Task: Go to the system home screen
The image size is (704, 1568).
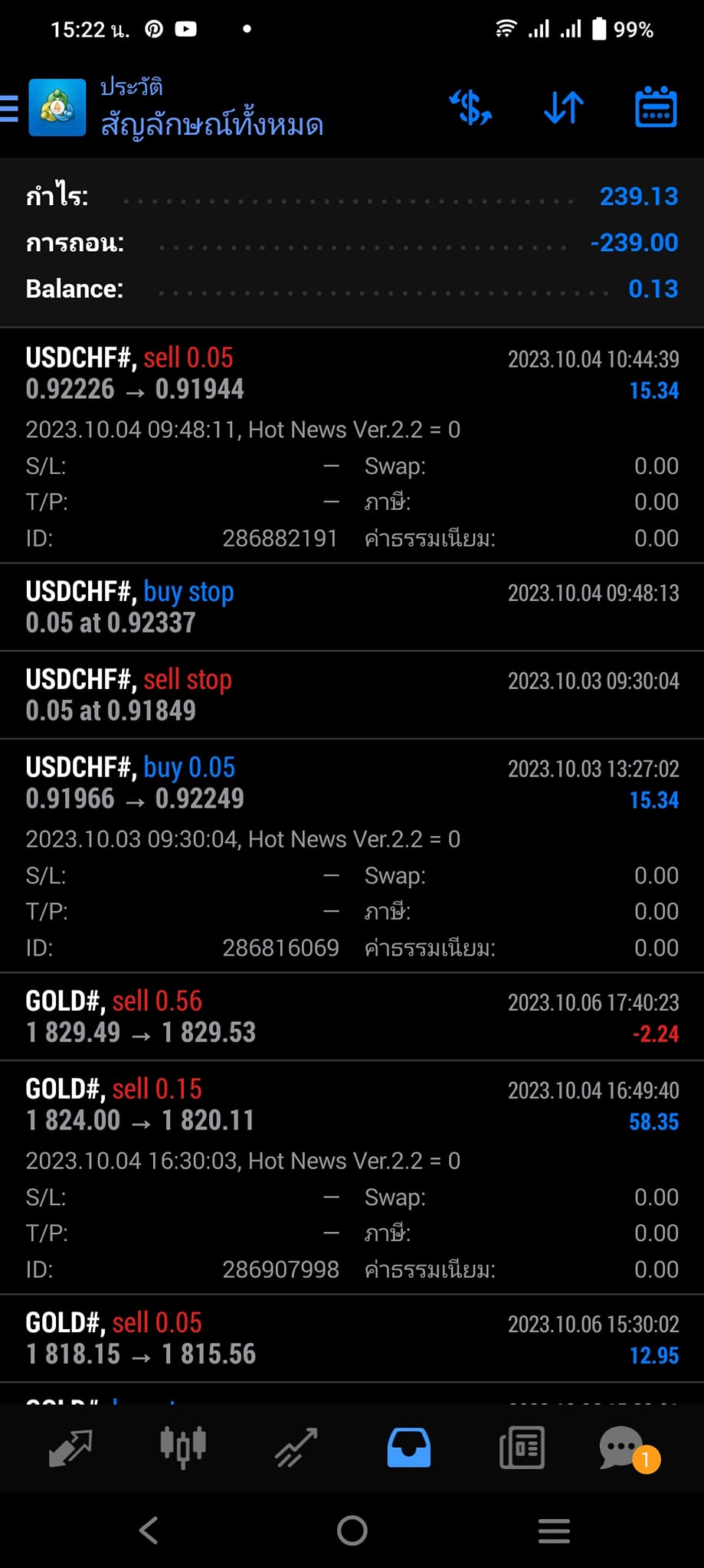Action: [x=352, y=1530]
